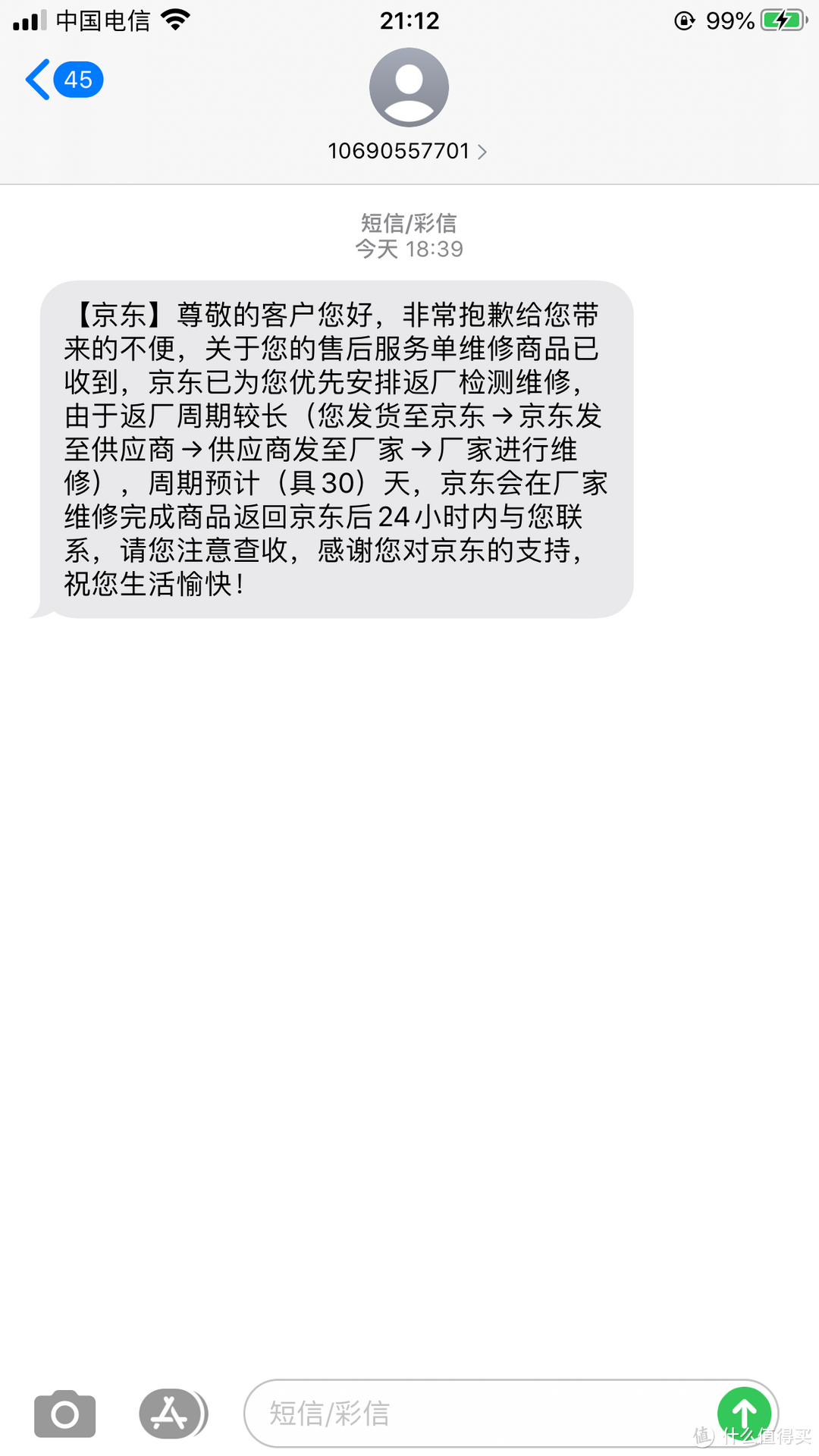Screen dimensions: 819x1456
Task: Open contact details for 10690557701
Action: [408, 151]
